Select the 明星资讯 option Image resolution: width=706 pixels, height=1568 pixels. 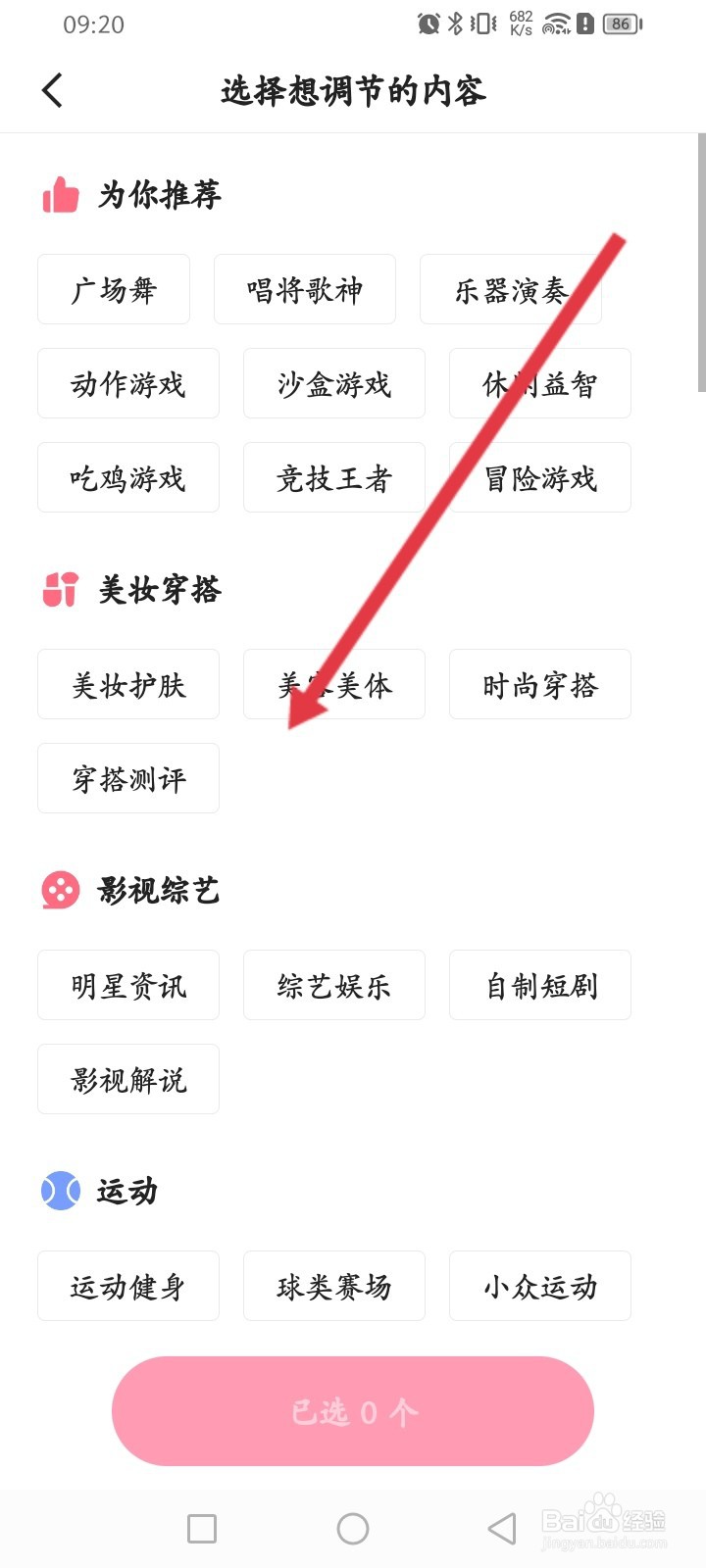tap(127, 985)
